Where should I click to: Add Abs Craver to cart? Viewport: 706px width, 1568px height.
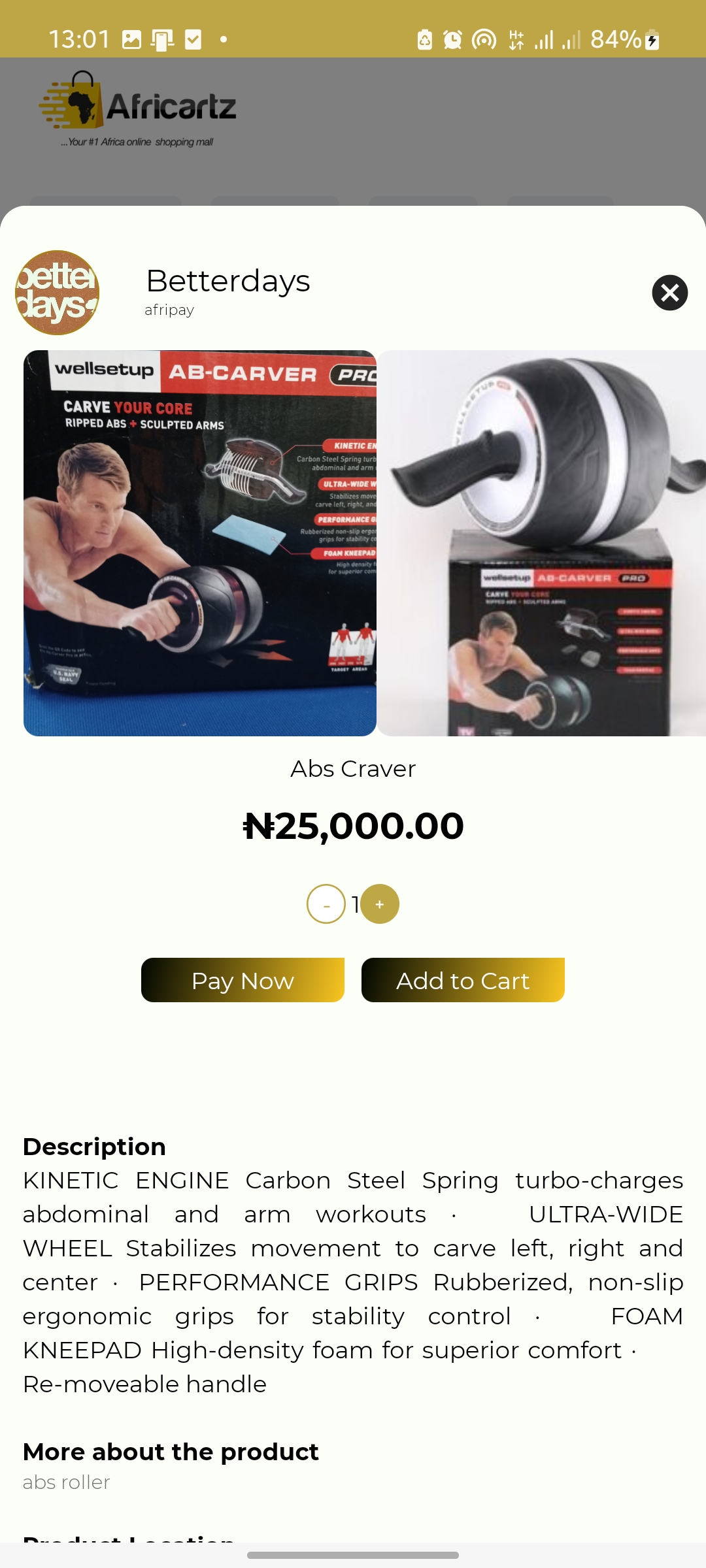point(463,980)
